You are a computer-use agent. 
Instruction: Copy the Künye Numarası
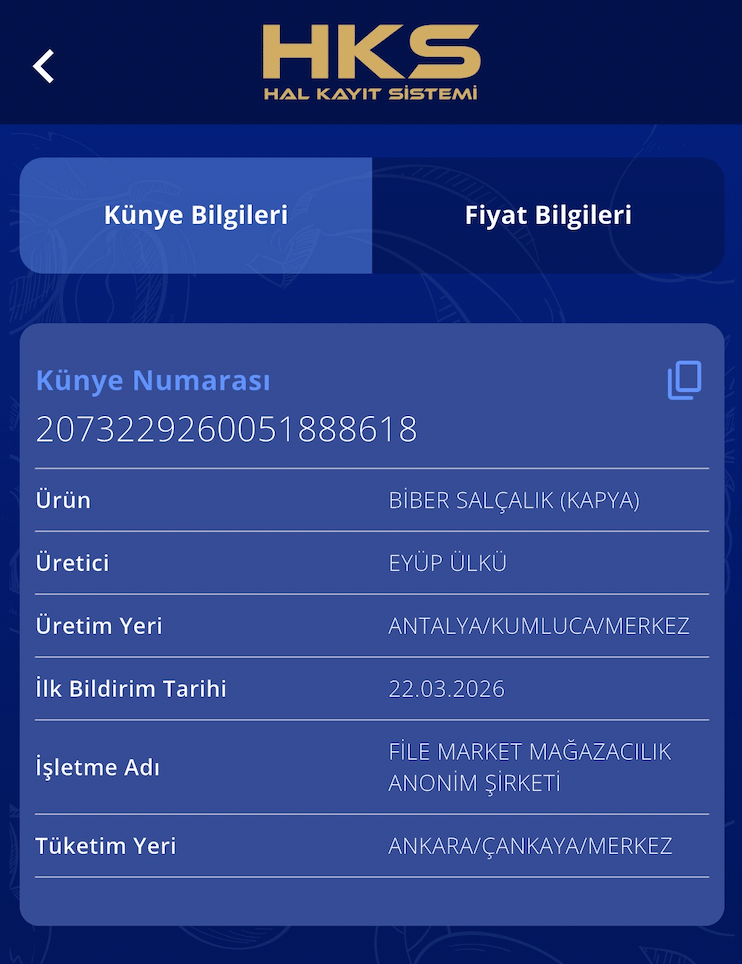click(685, 381)
